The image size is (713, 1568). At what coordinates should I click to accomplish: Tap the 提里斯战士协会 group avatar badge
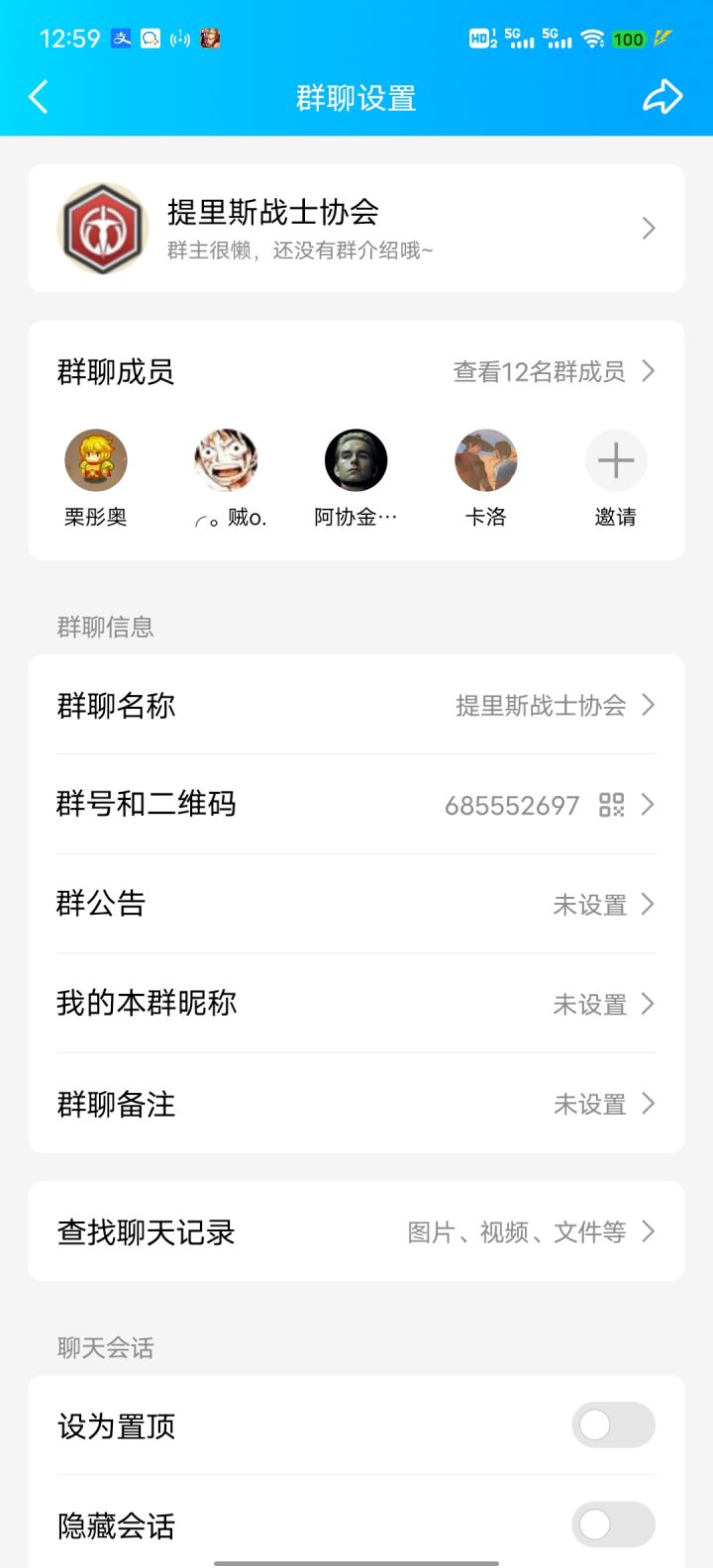click(x=102, y=228)
